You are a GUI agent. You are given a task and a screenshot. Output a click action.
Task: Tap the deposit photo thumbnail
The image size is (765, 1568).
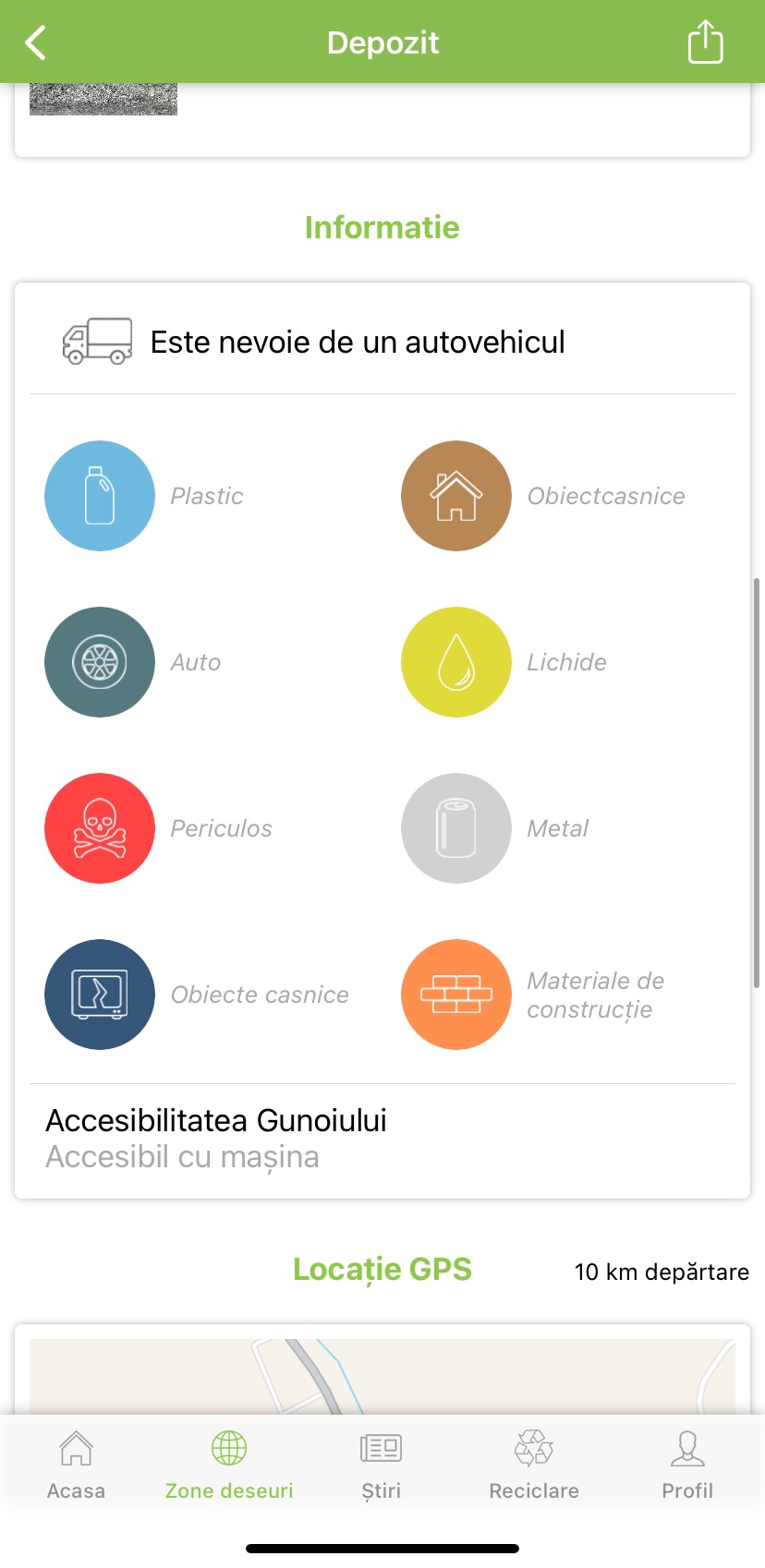tap(103, 99)
